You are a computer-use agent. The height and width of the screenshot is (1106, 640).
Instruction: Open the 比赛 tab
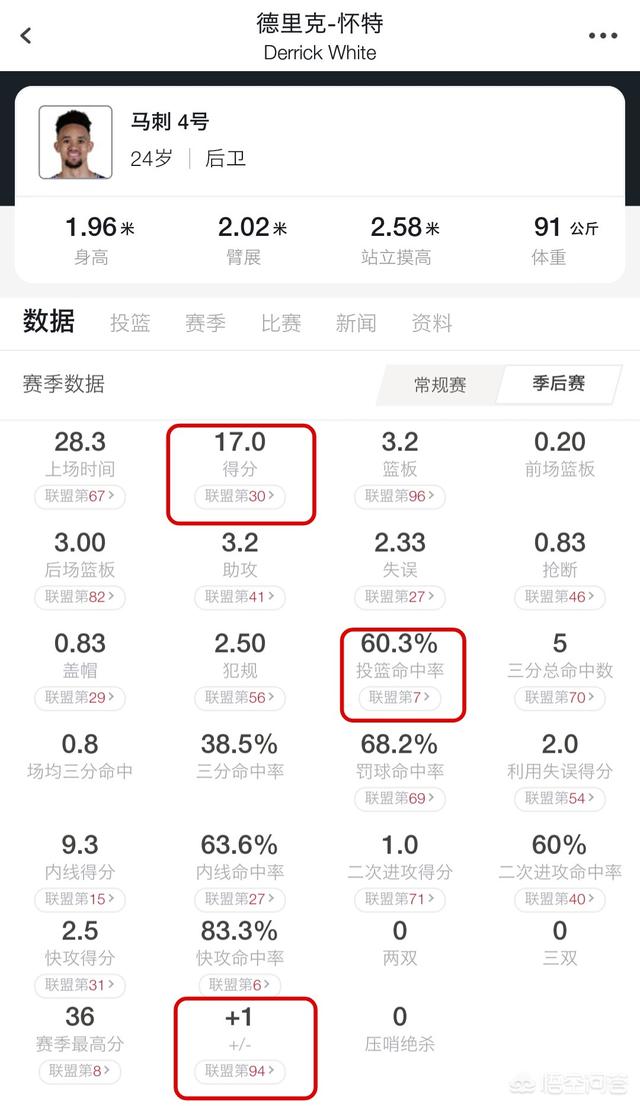[x=280, y=323]
